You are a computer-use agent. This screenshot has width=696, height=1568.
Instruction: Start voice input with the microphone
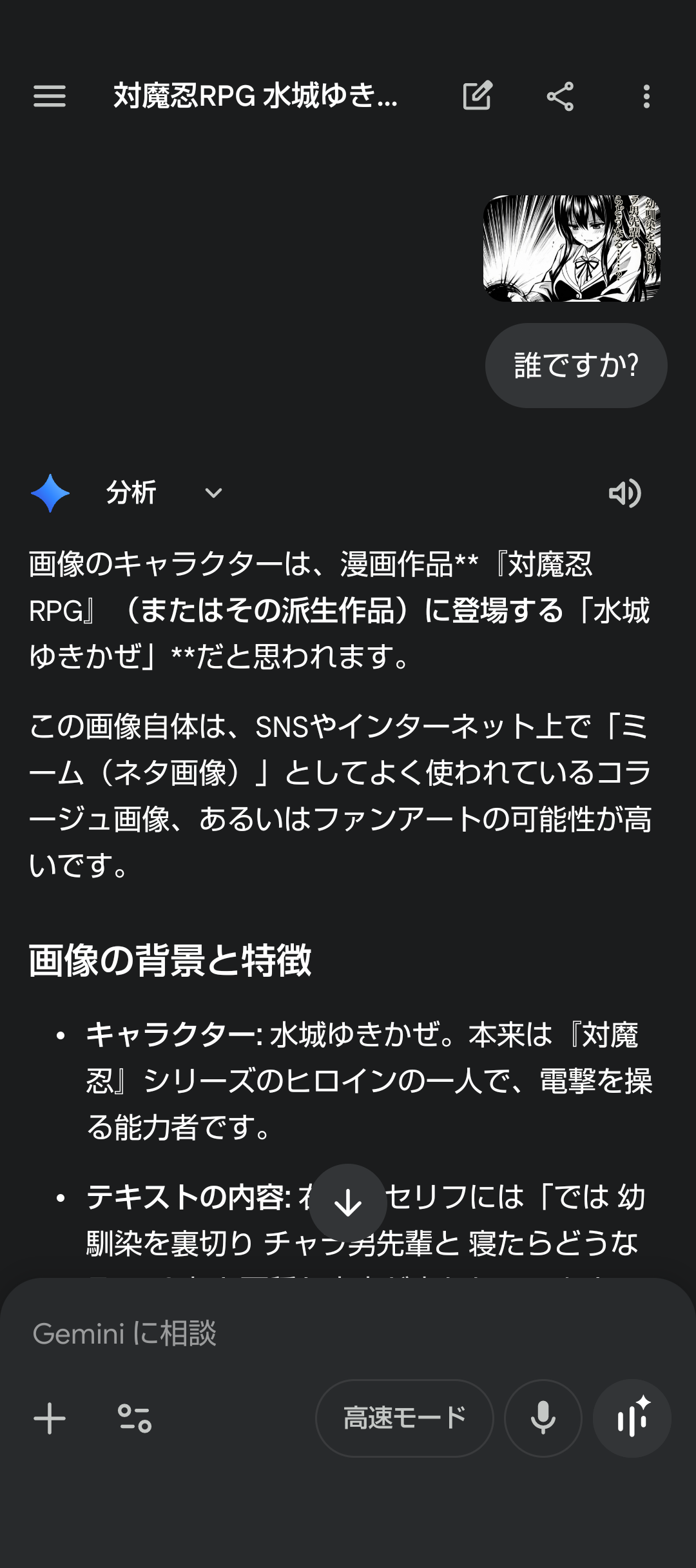click(543, 1418)
